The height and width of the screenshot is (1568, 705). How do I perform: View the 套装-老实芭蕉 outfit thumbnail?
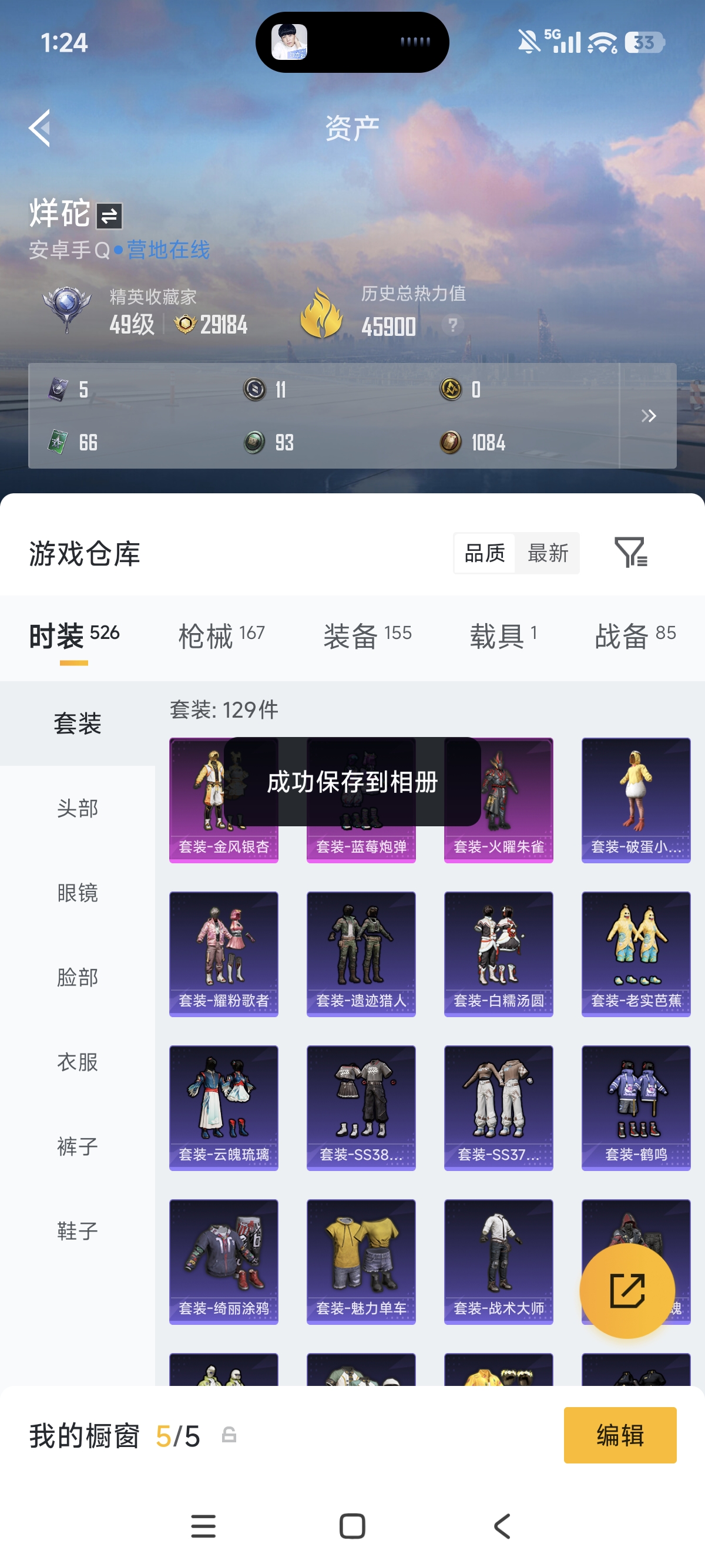[635, 954]
